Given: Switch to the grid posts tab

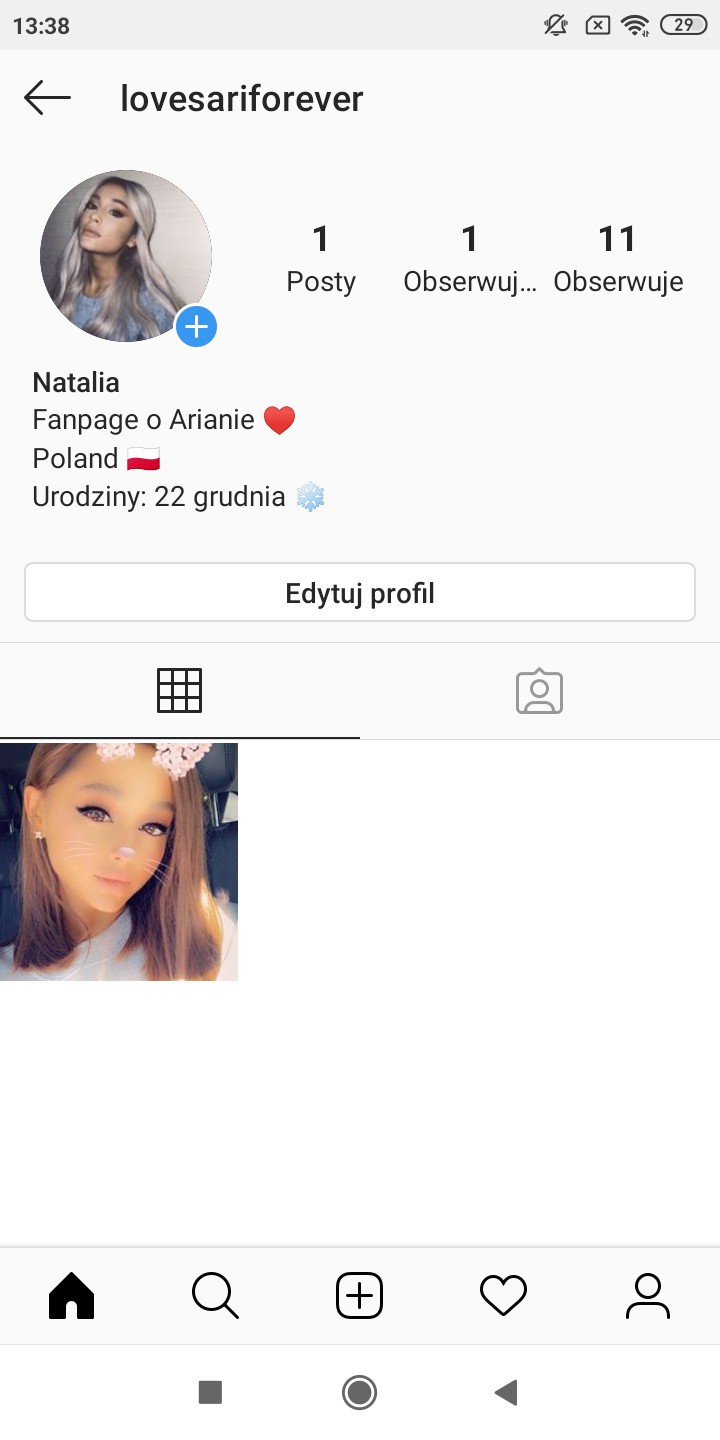Looking at the screenshot, I should (180, 691).
